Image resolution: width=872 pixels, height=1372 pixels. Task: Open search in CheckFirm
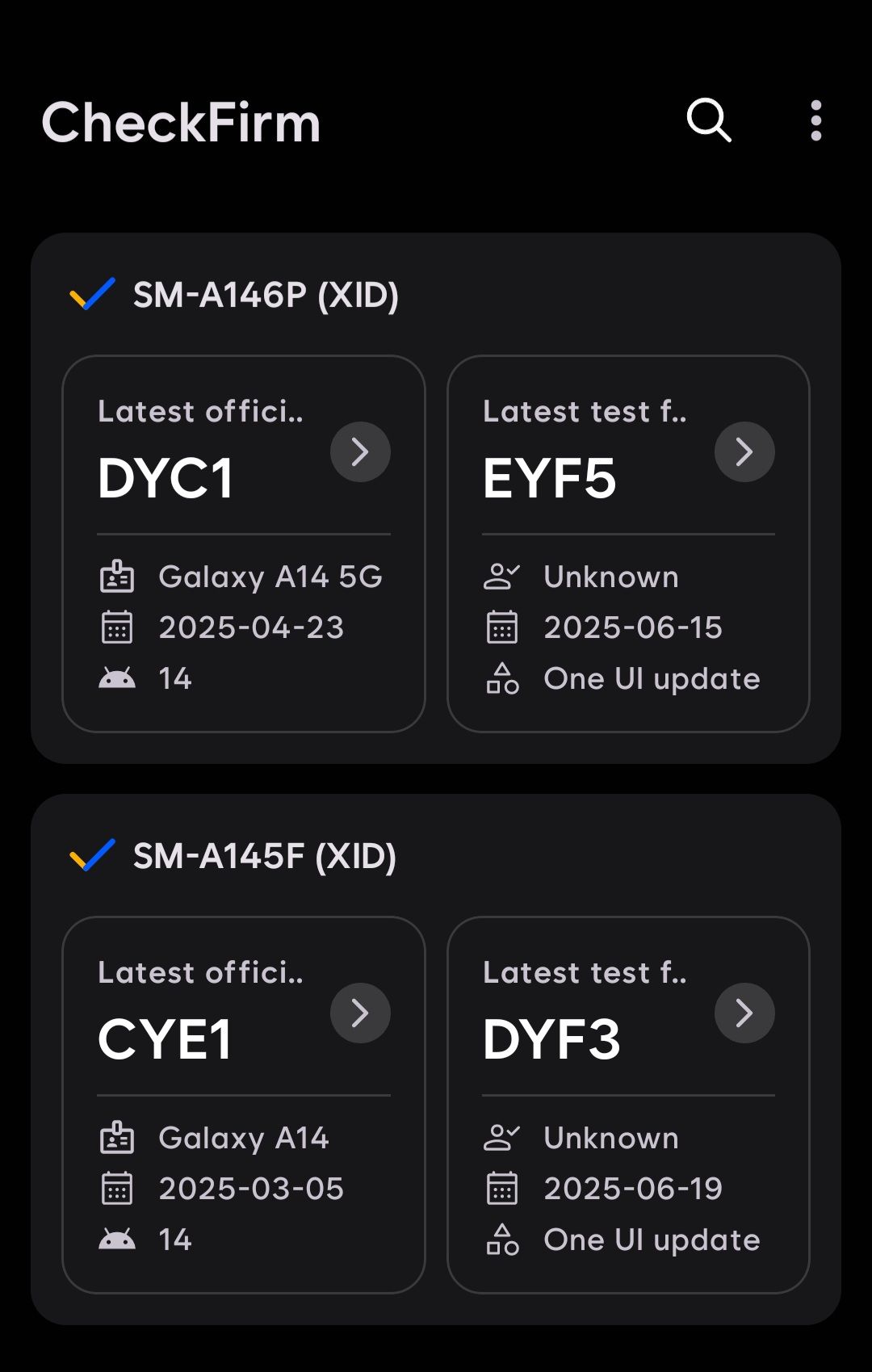(707, 122)
